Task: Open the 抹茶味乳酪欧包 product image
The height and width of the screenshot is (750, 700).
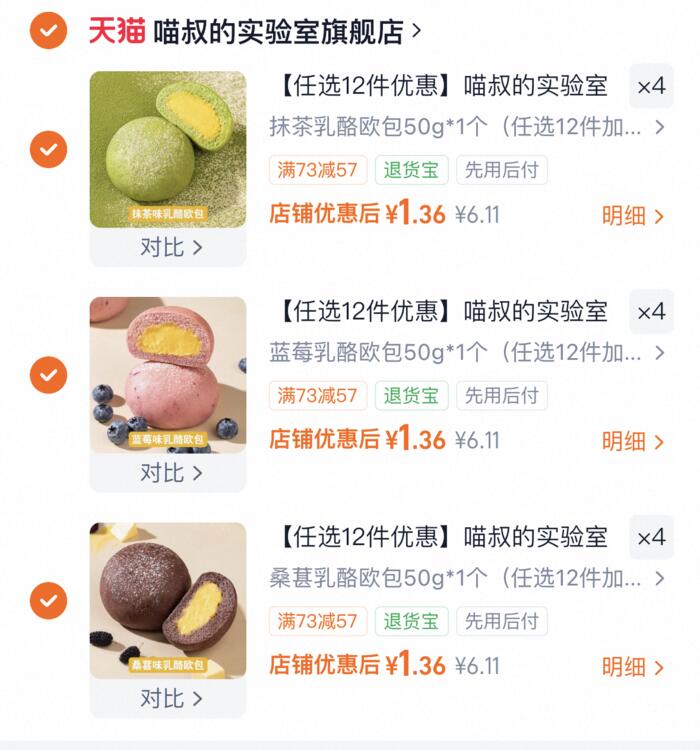Action: click(x=168, y=148)
